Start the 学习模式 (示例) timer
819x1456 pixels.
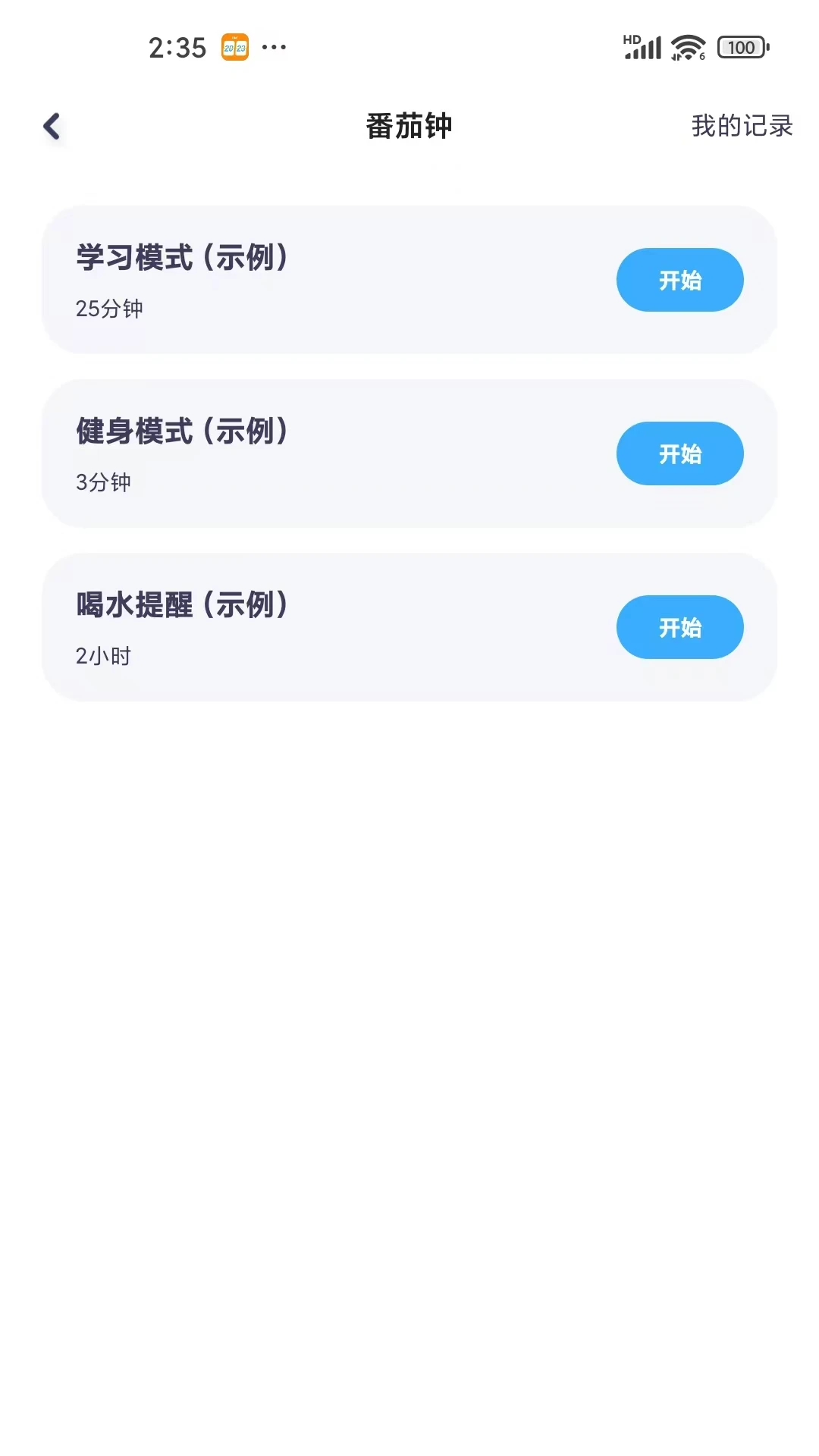coord(679,280)
